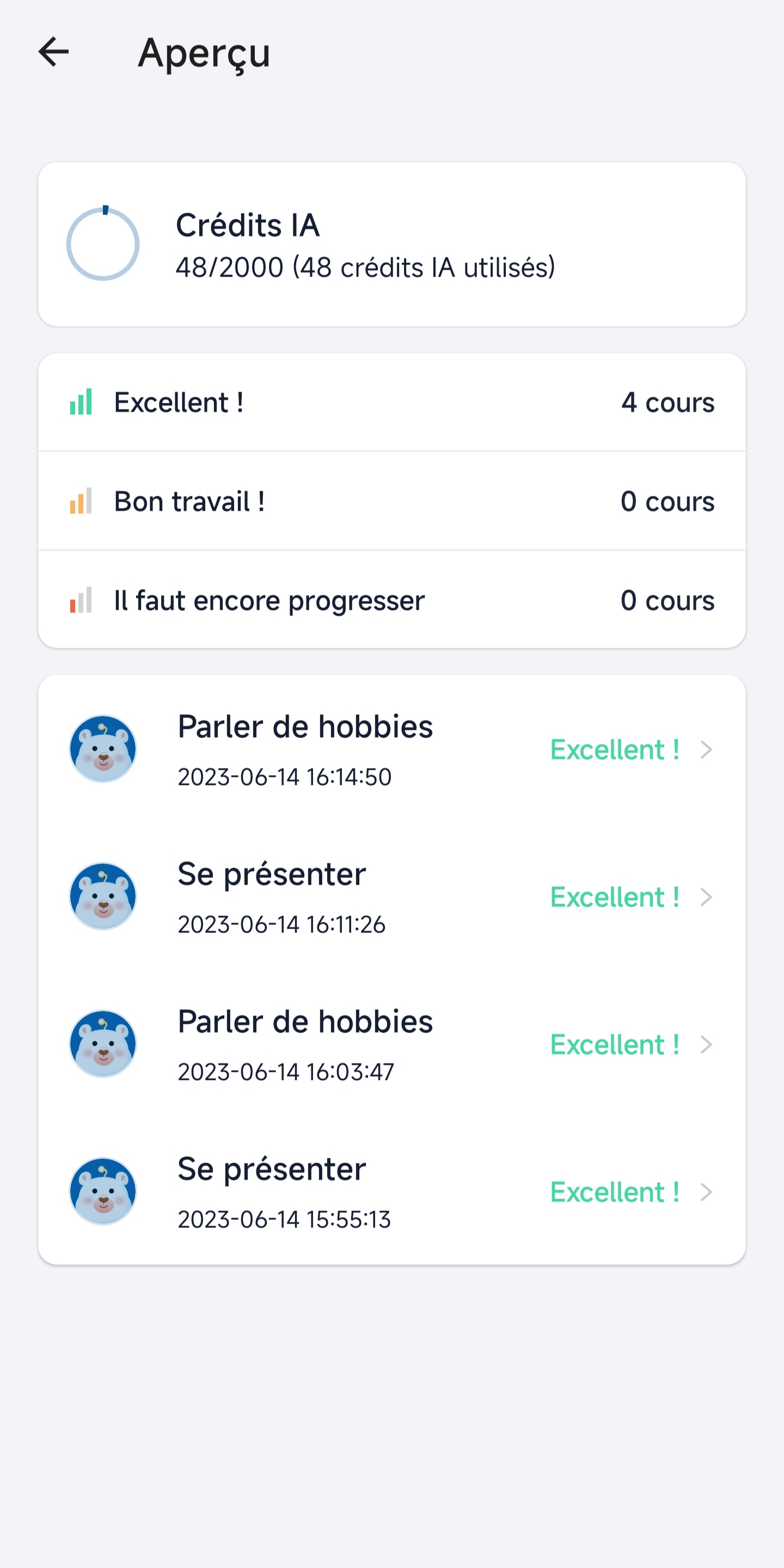Open Se présenter lesson from 16:11:26
Image resolution: width=784 pixels, height=1568 pixels.
tap(391, 896)
